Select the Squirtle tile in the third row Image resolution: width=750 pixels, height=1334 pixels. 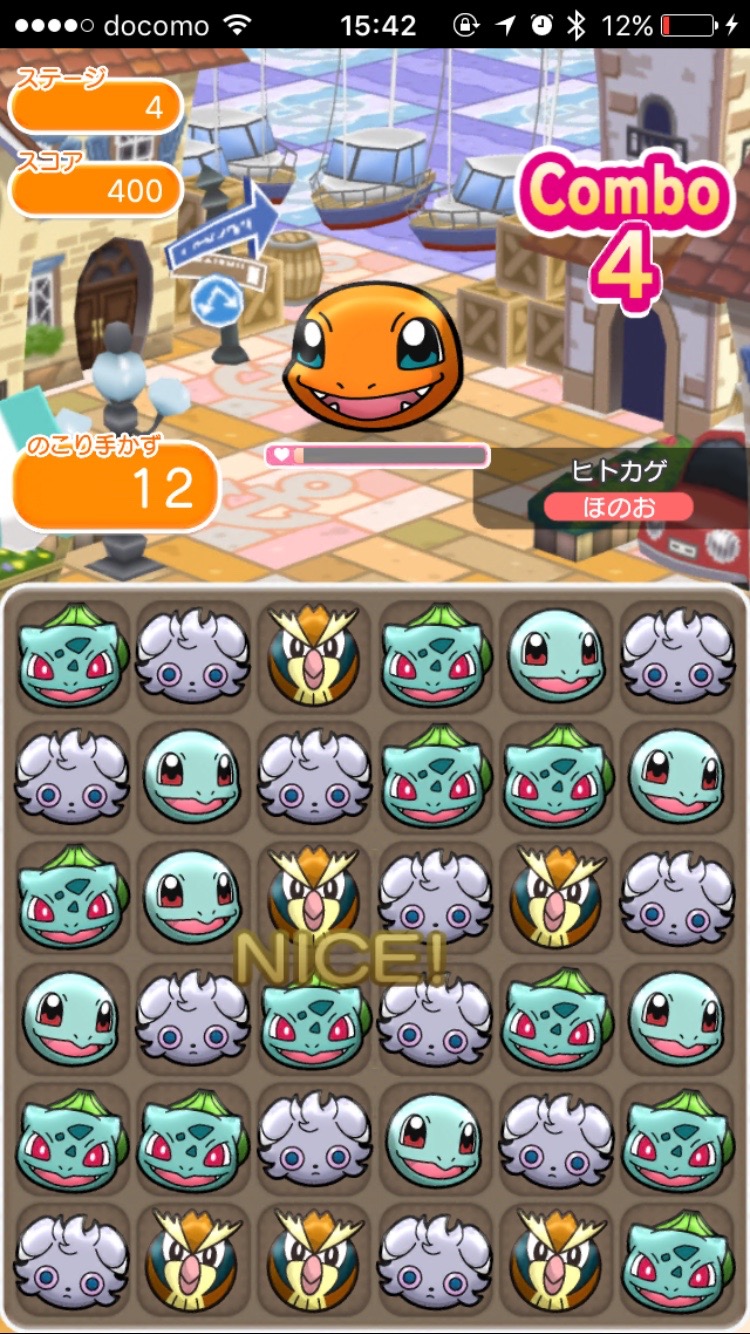(192, 897)
